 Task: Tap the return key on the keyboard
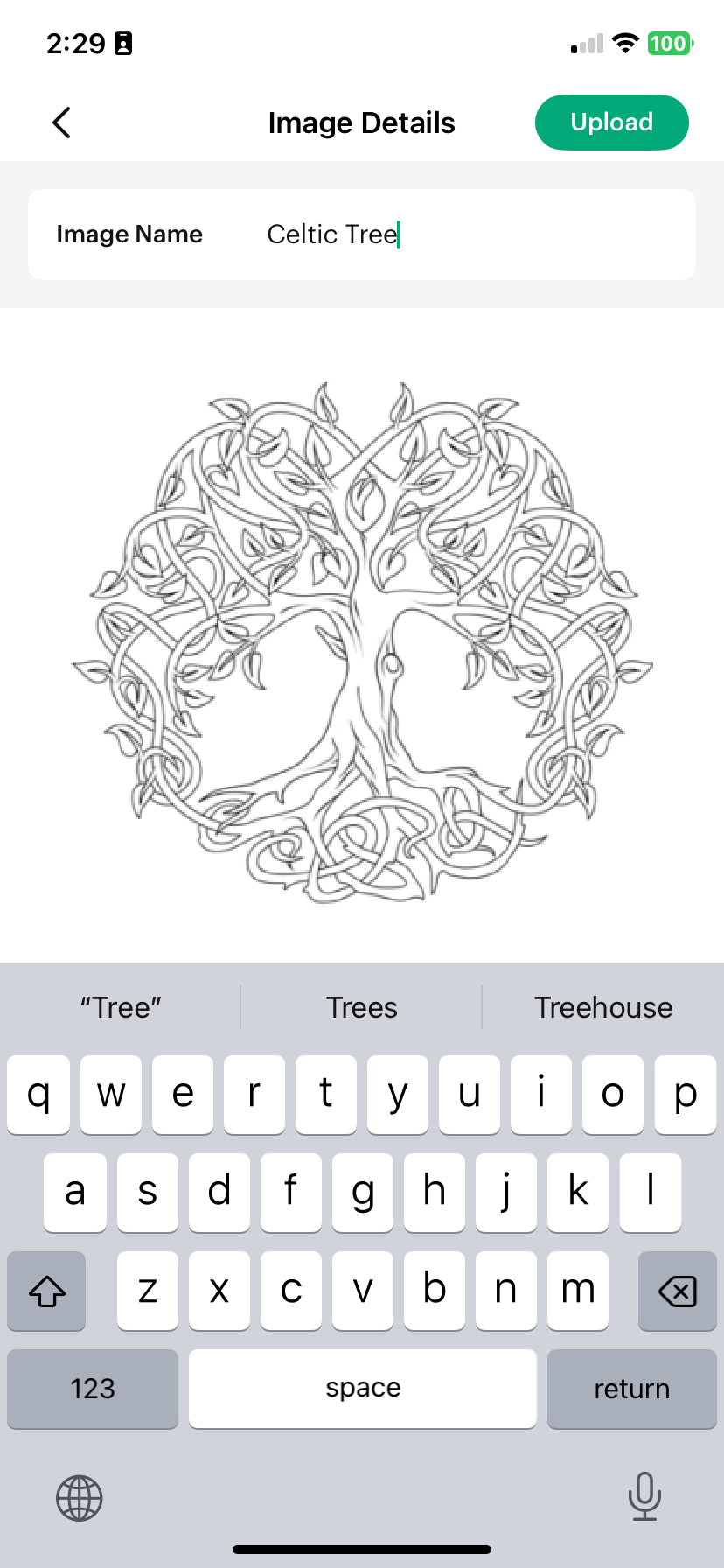tap(631, 1389)
